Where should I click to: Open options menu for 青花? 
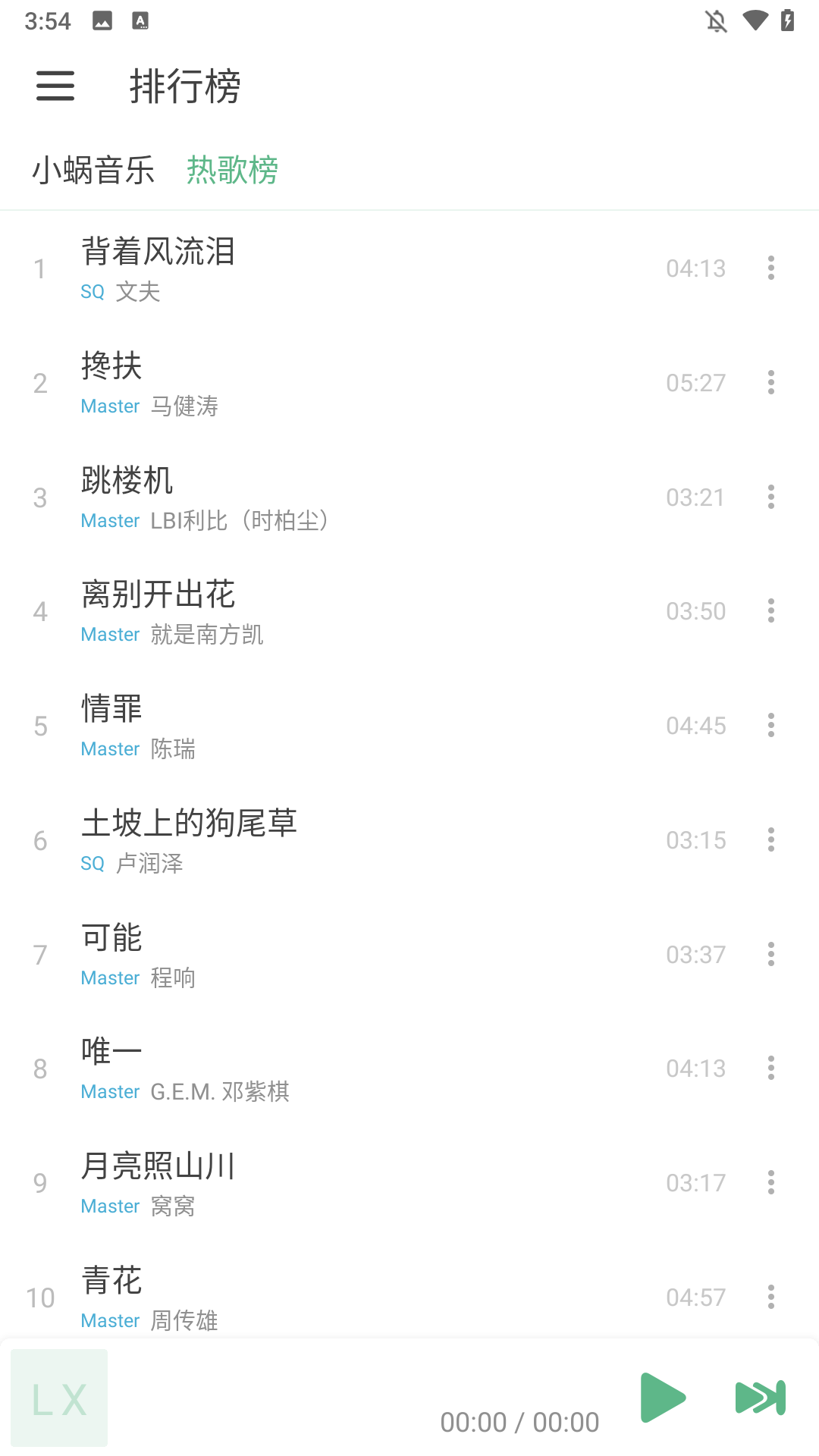click(x=770, y=1298)
